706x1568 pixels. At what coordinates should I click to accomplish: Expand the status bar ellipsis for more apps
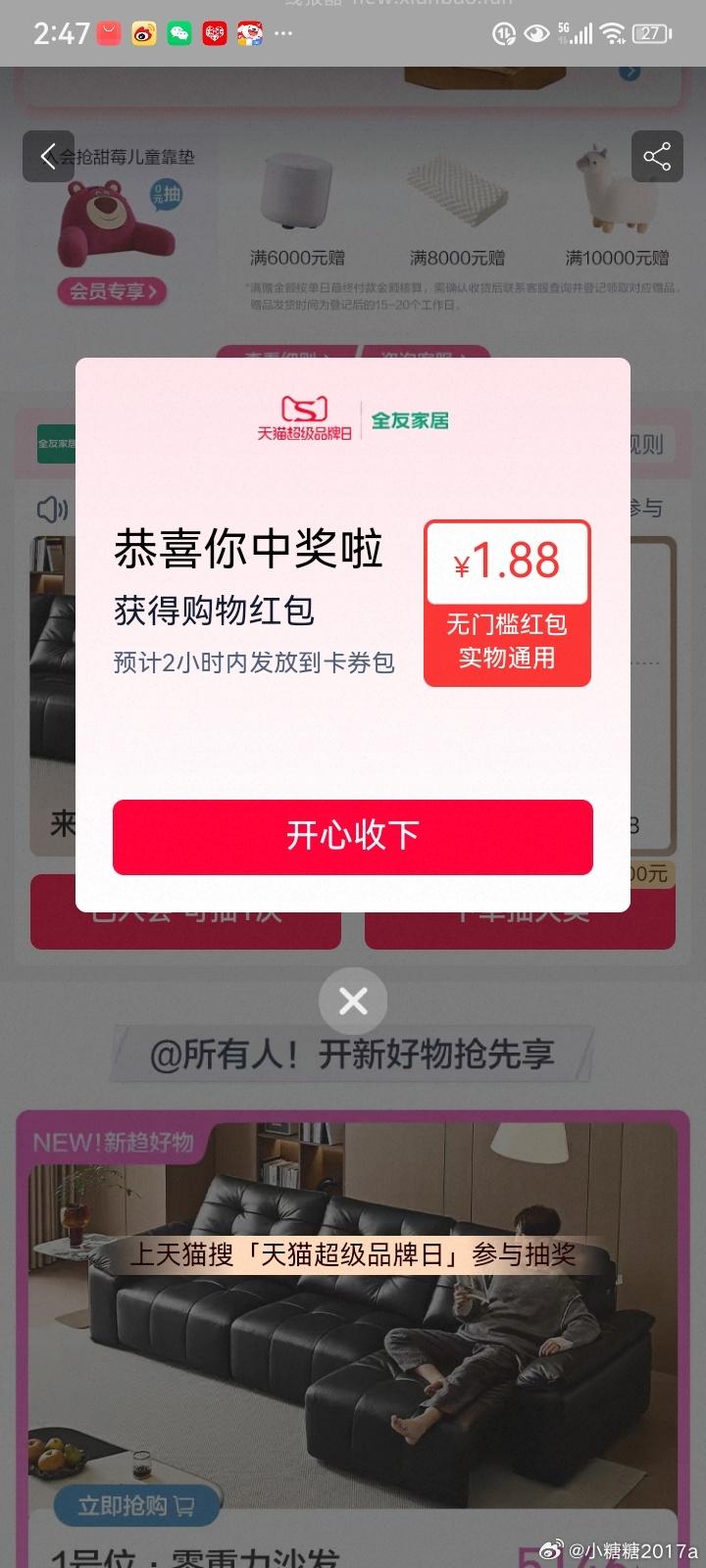coord(283,32)
